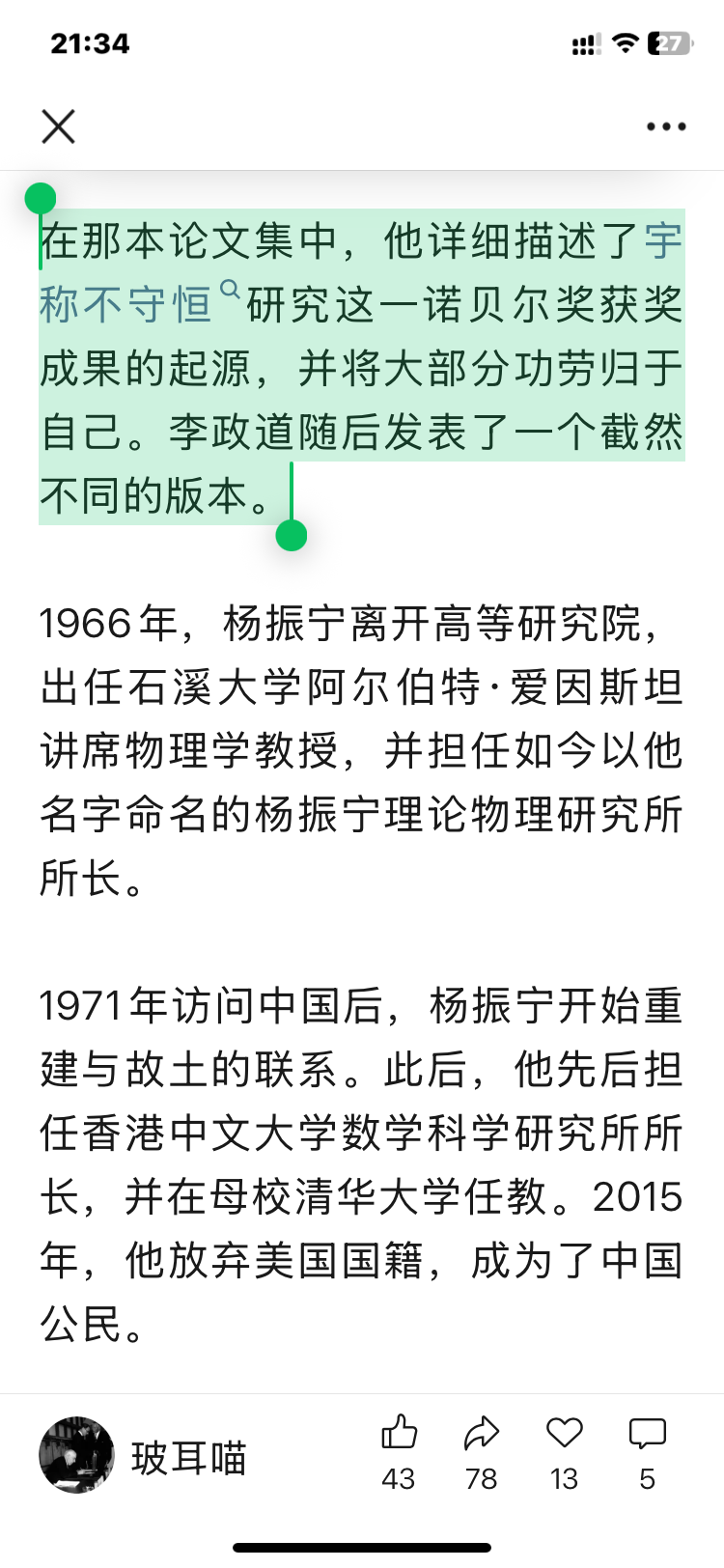Screen dimensions: 724x1568
Task: Open the 宇称不守恒 search link
Action: [125, 305]
